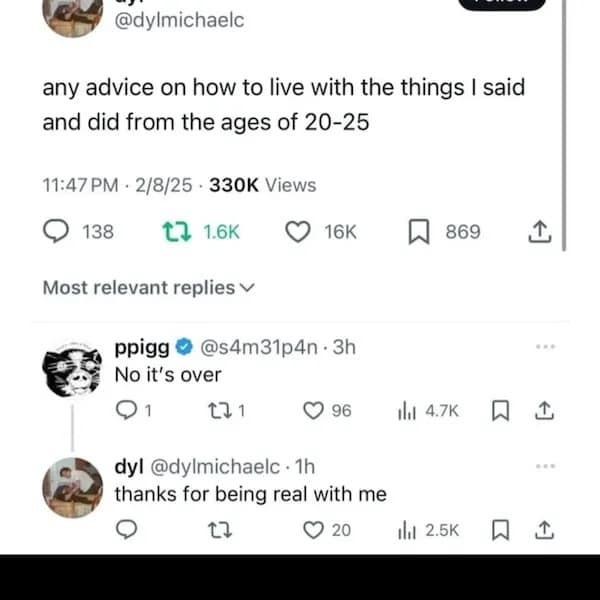Share the main post
Viewport: 600px width, 600px height.
pos(538,232)
